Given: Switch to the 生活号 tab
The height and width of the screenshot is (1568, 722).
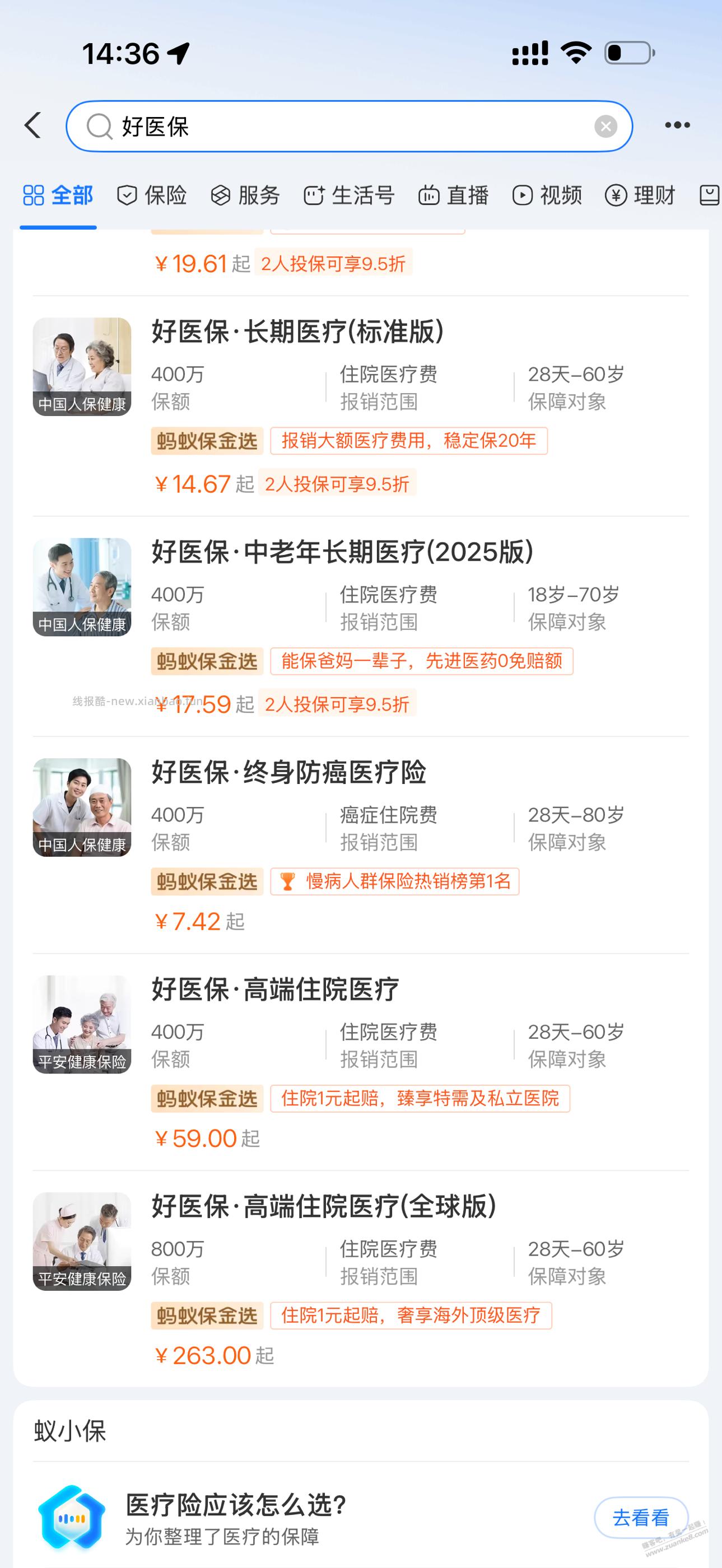Looking at the screenshot, I should [348, 195].
